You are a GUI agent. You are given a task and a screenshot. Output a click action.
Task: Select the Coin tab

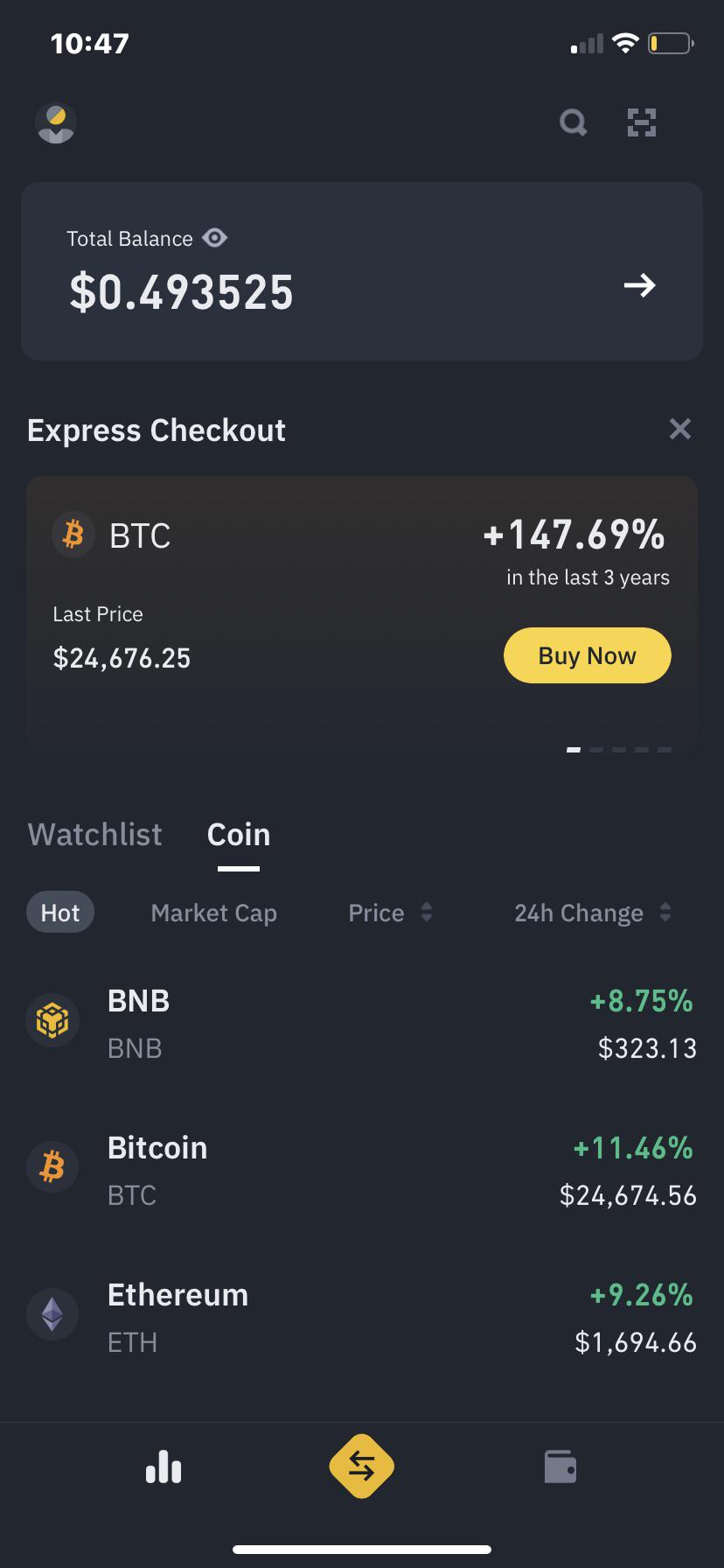(239, 834)
